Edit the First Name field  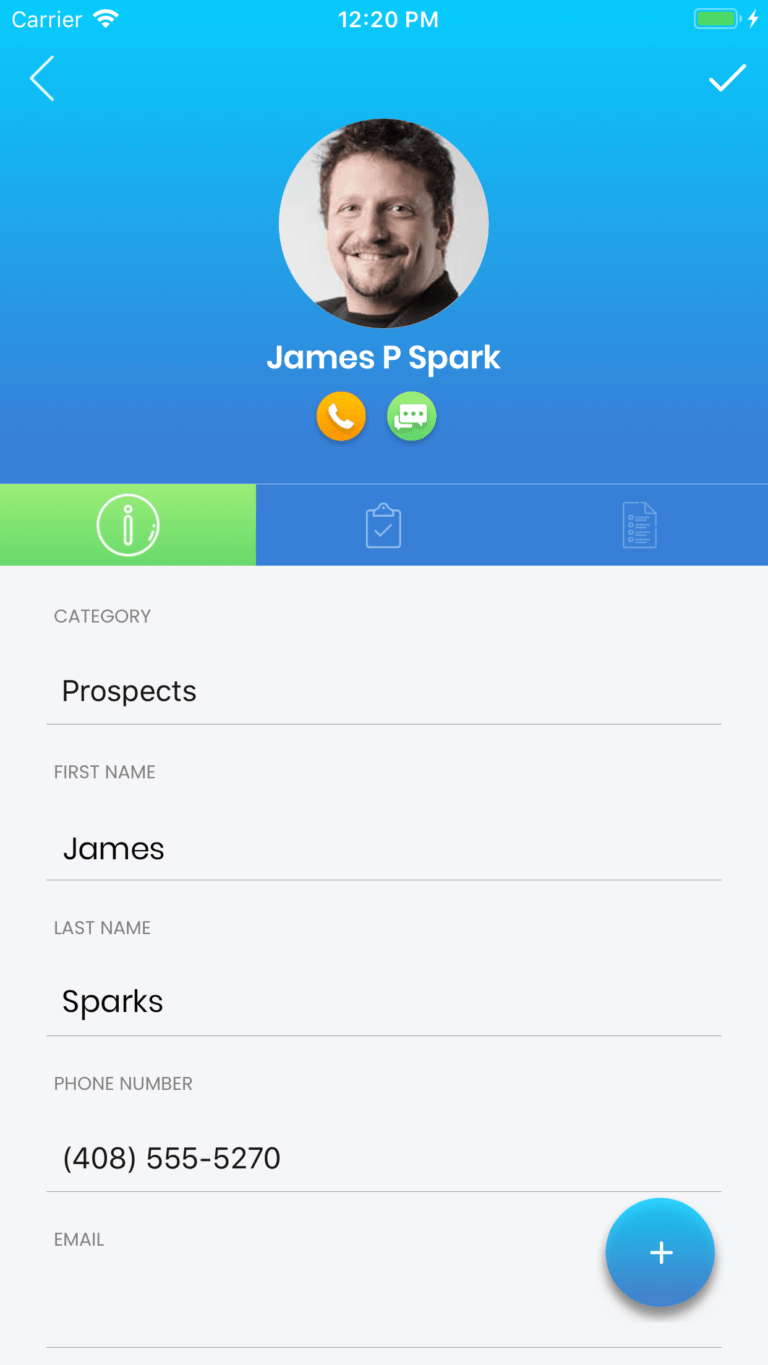pos(383,847)
